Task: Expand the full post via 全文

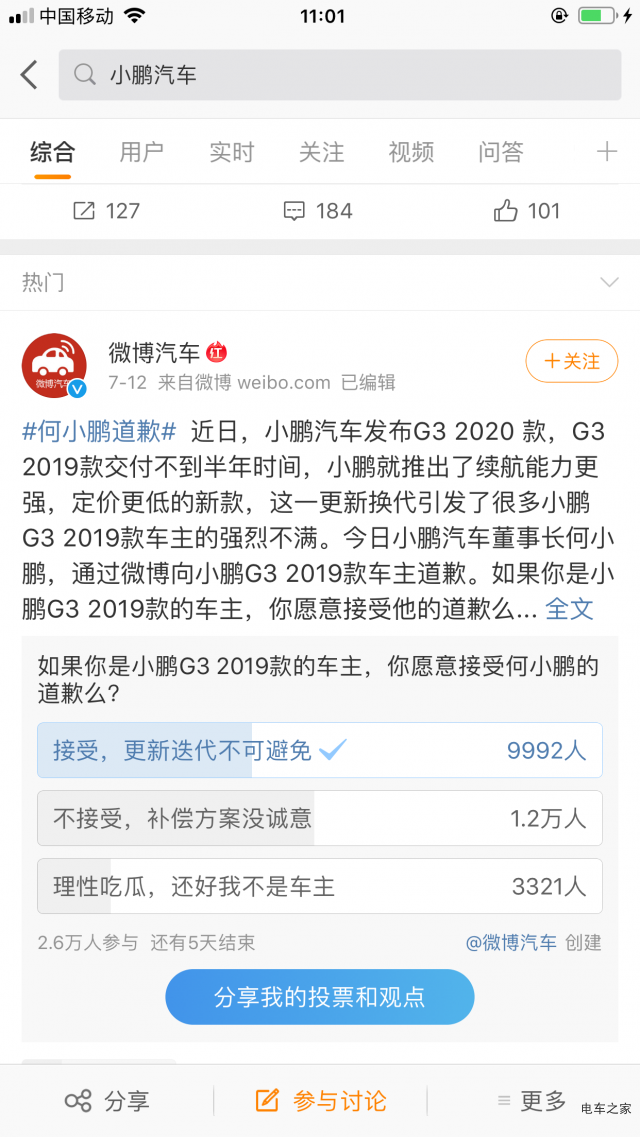Action: pyautogui.click(x=569, y=608)
